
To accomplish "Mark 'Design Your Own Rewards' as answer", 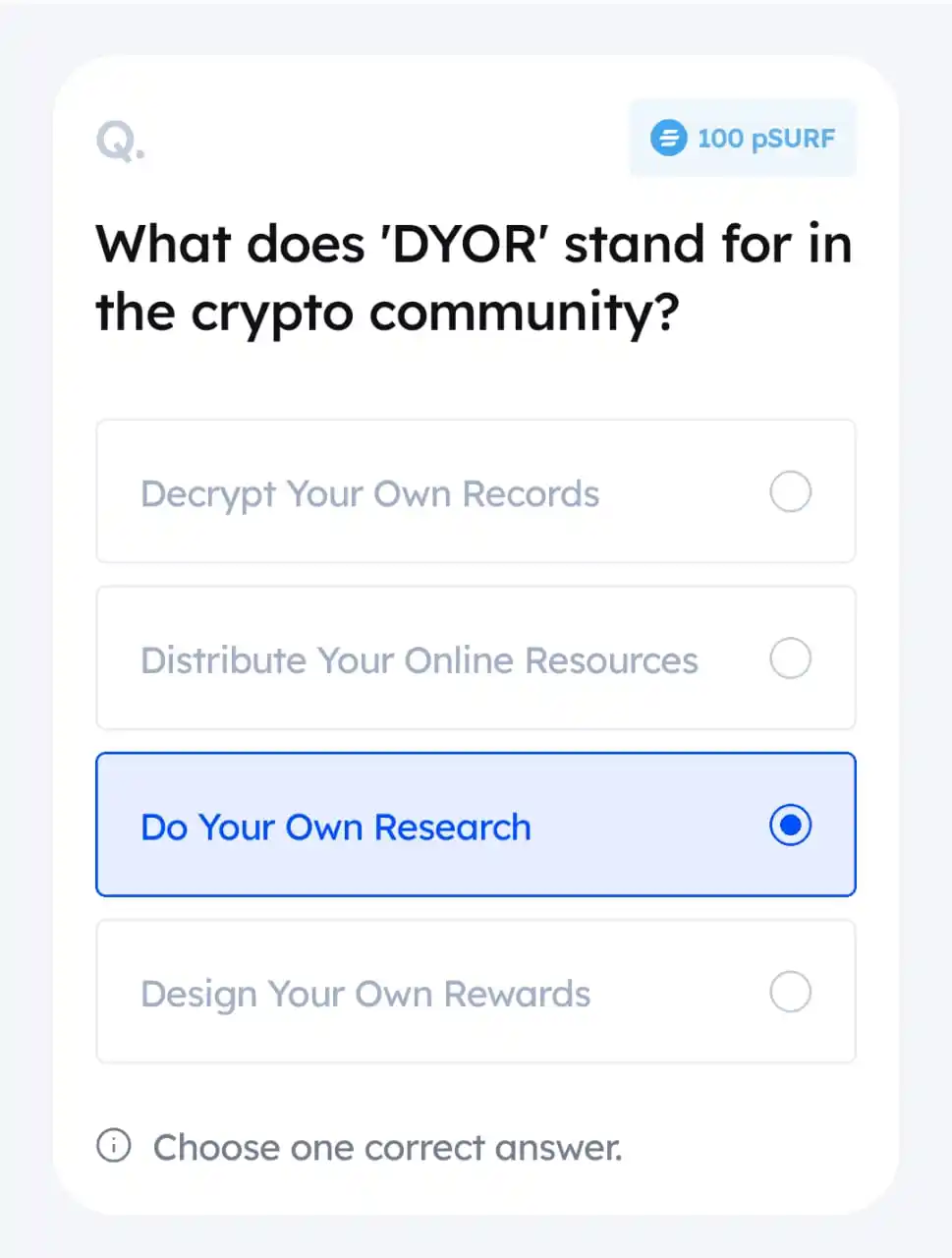I will [476, 992].
